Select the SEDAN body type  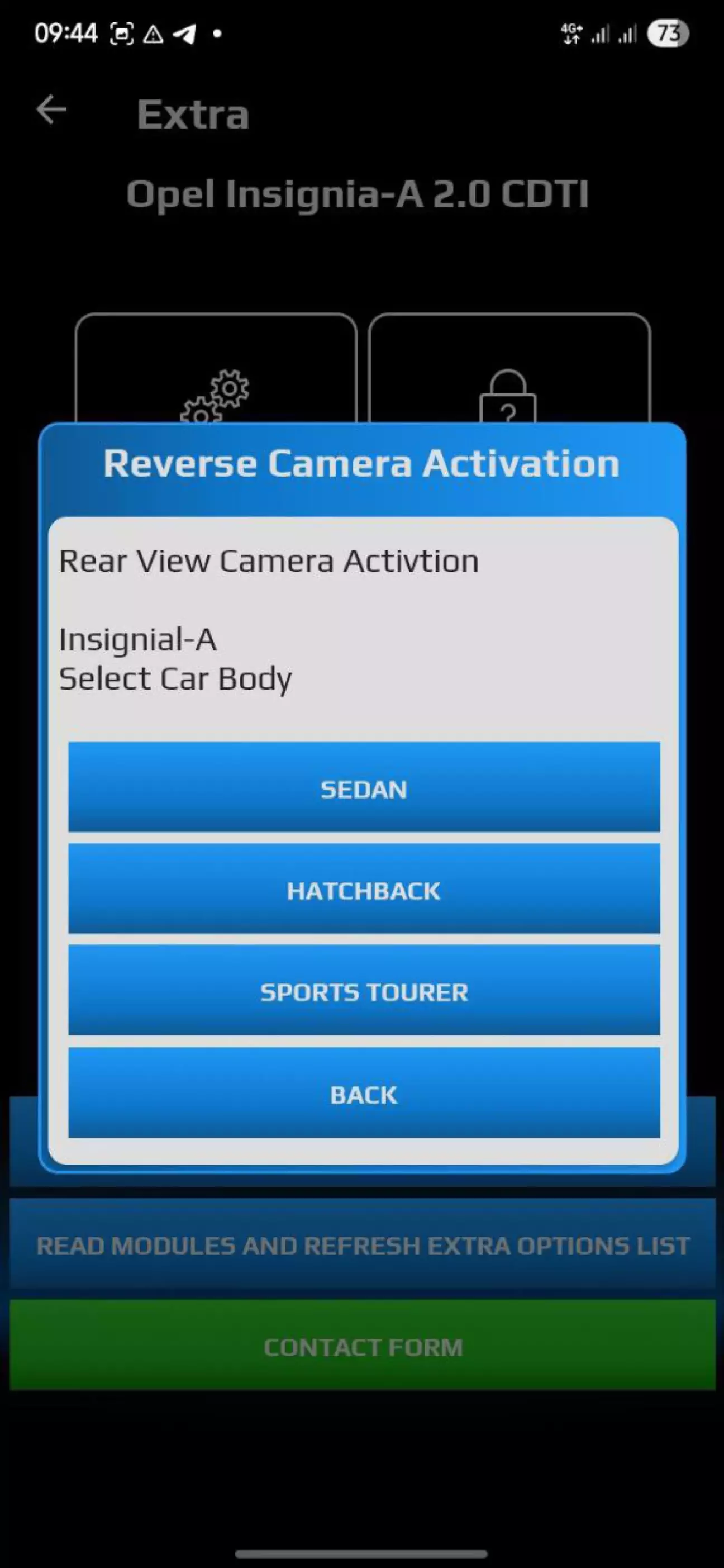(364, 786)
